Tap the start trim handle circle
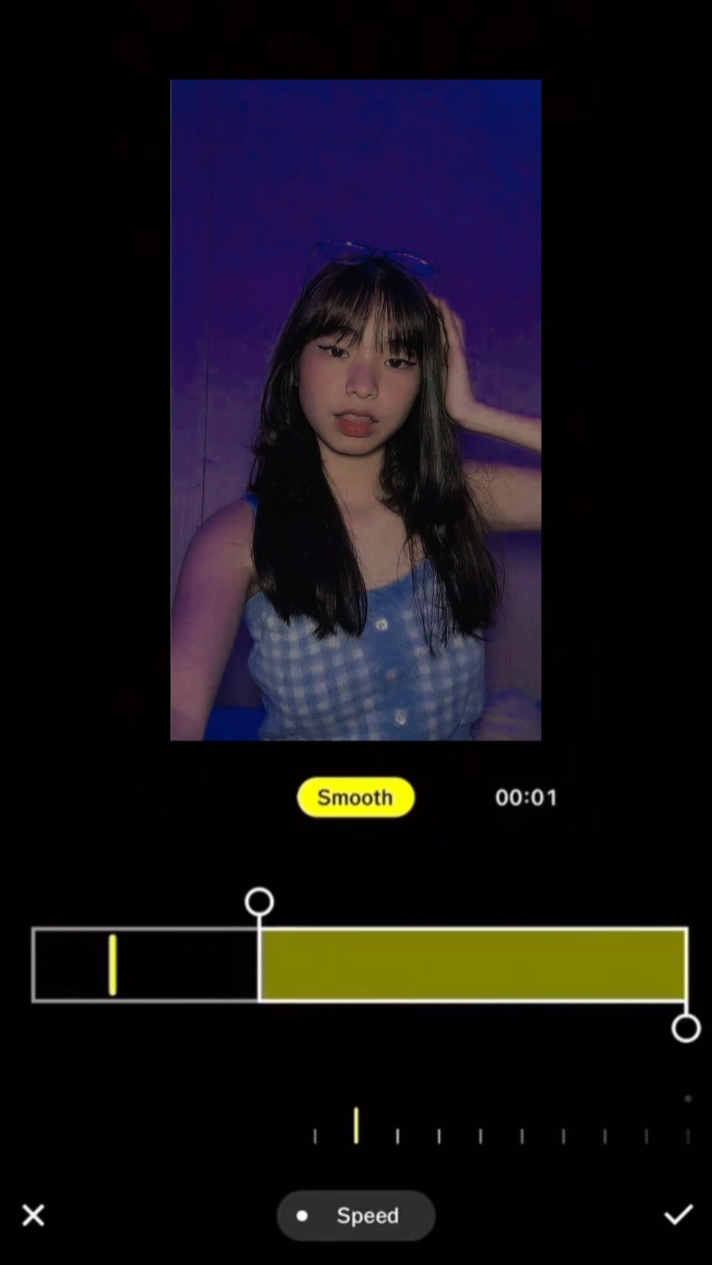Screen dimensions: 712x1265 click(x=259, y=902)
